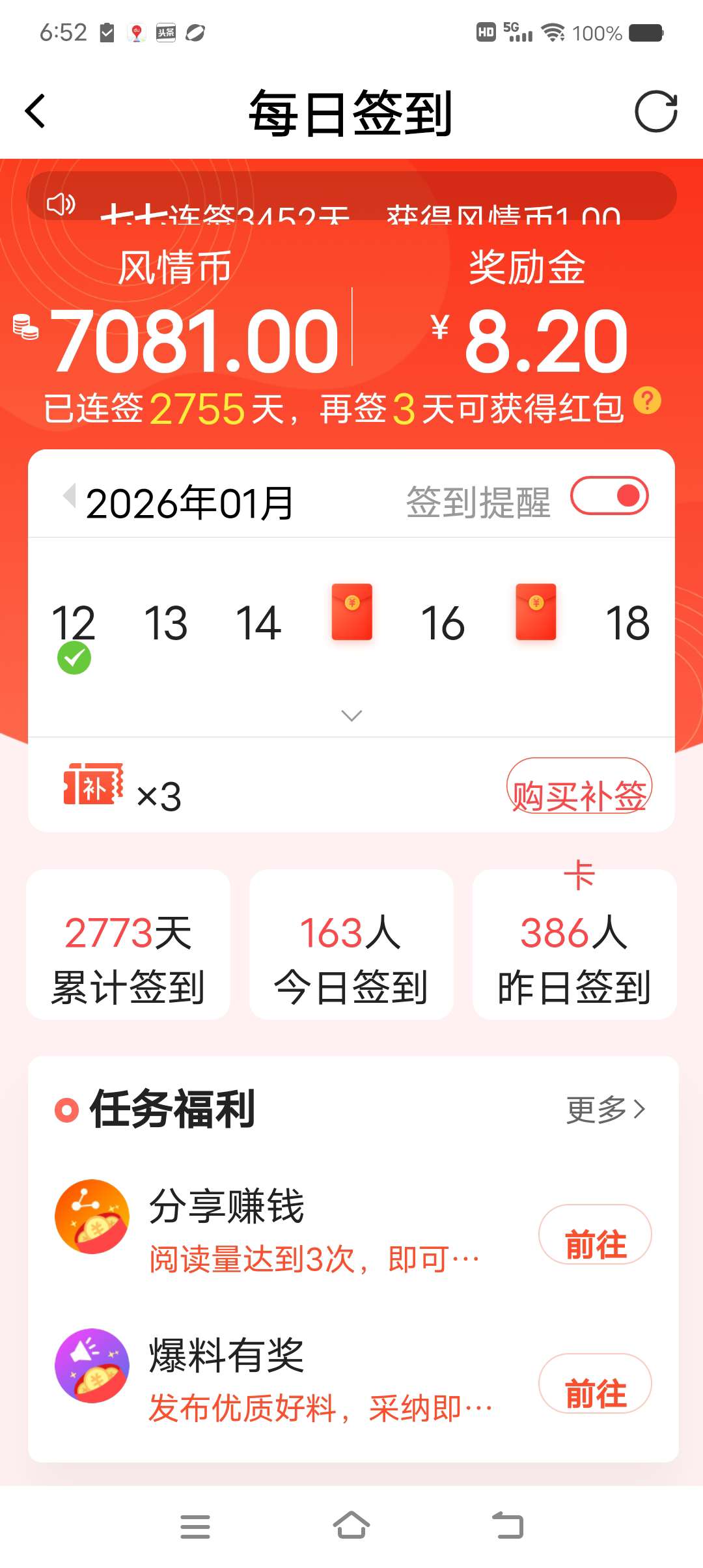Tap the 购买补签卡 button
The width and height of the screenshot is (703, 1568).
pyautogui.click(x=579, y=787)
